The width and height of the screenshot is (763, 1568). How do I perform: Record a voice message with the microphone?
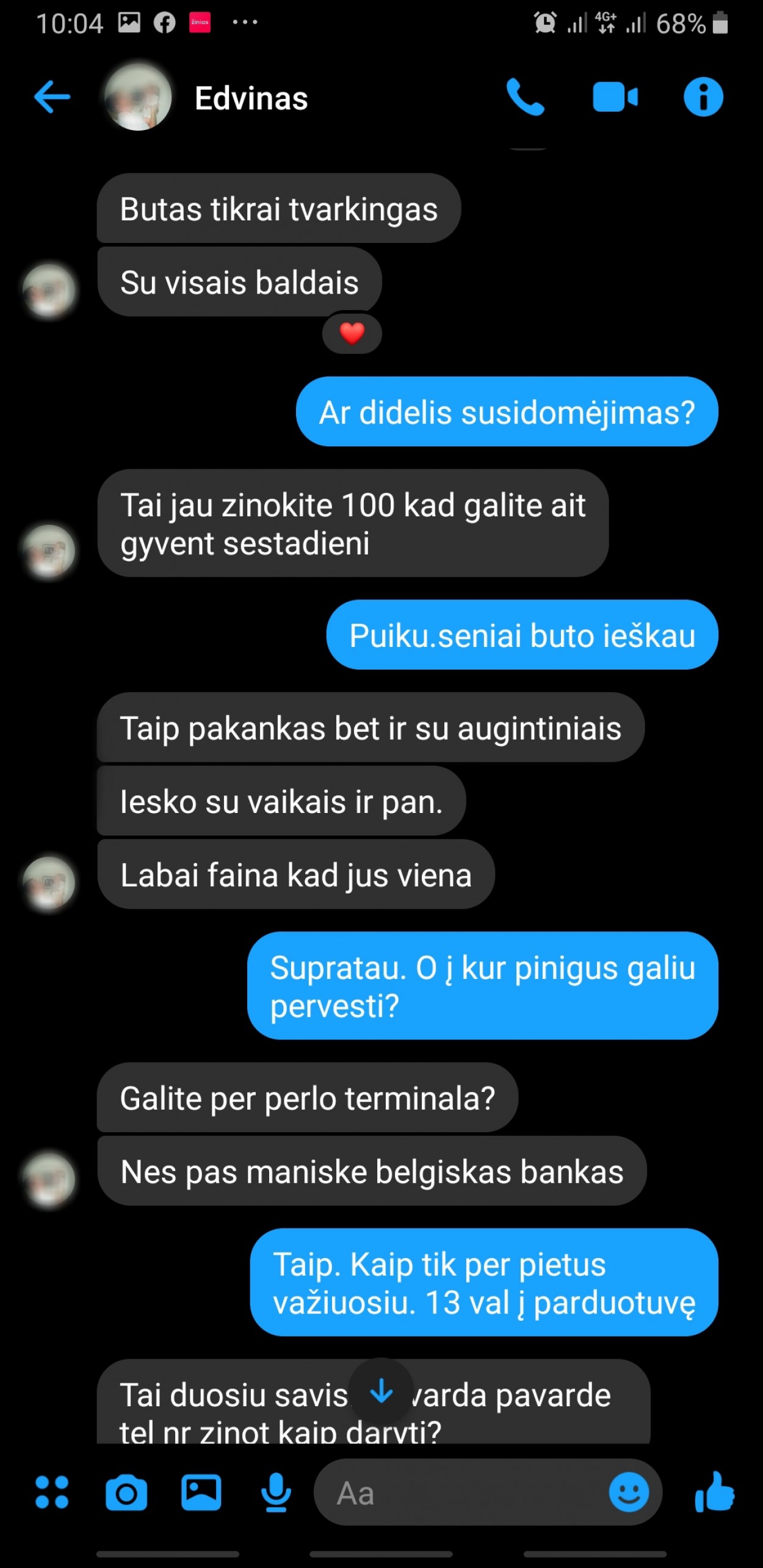click(276, 1493)
